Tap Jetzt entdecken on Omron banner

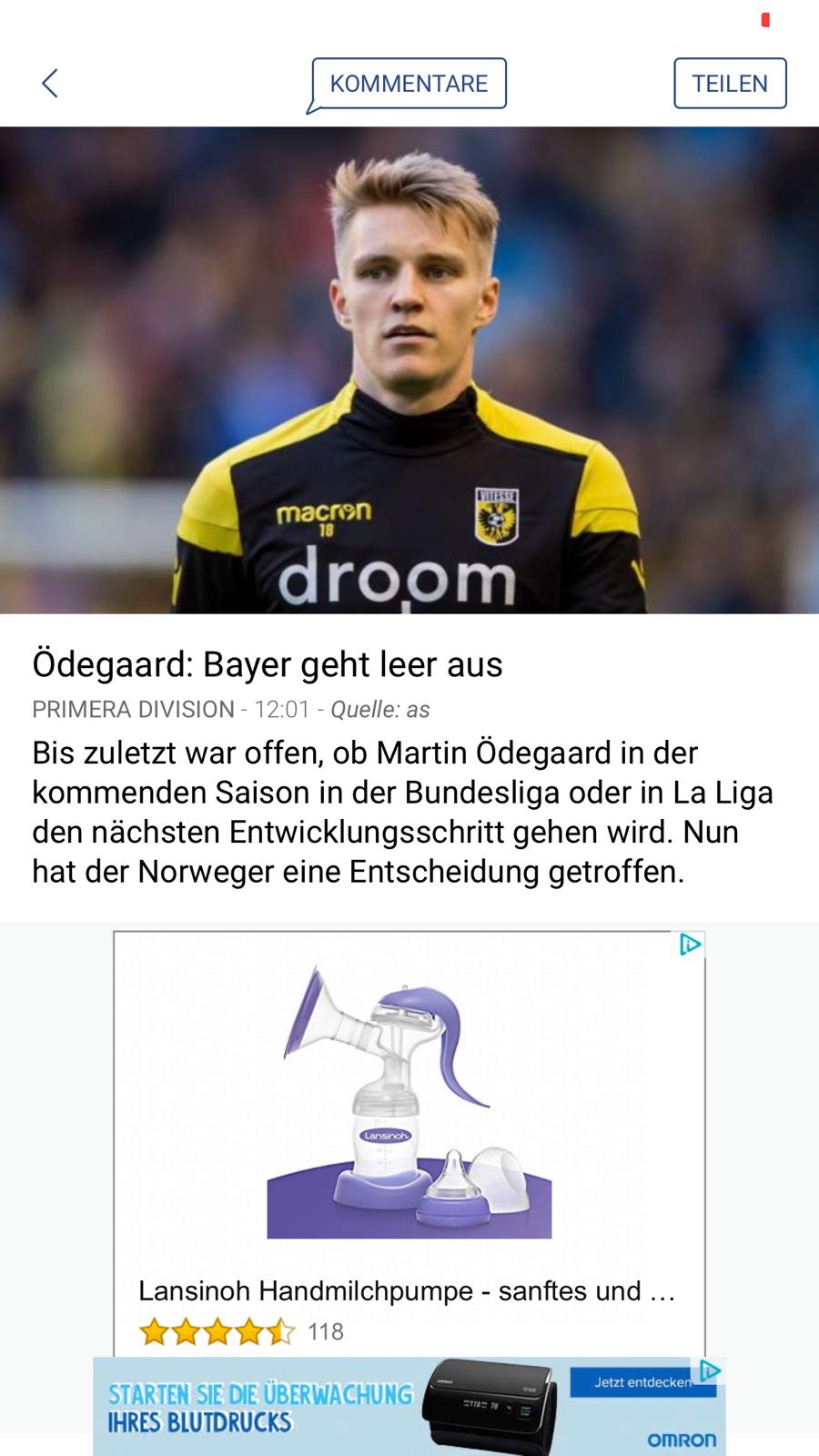pyautogui.click(x=642, y=1382)
